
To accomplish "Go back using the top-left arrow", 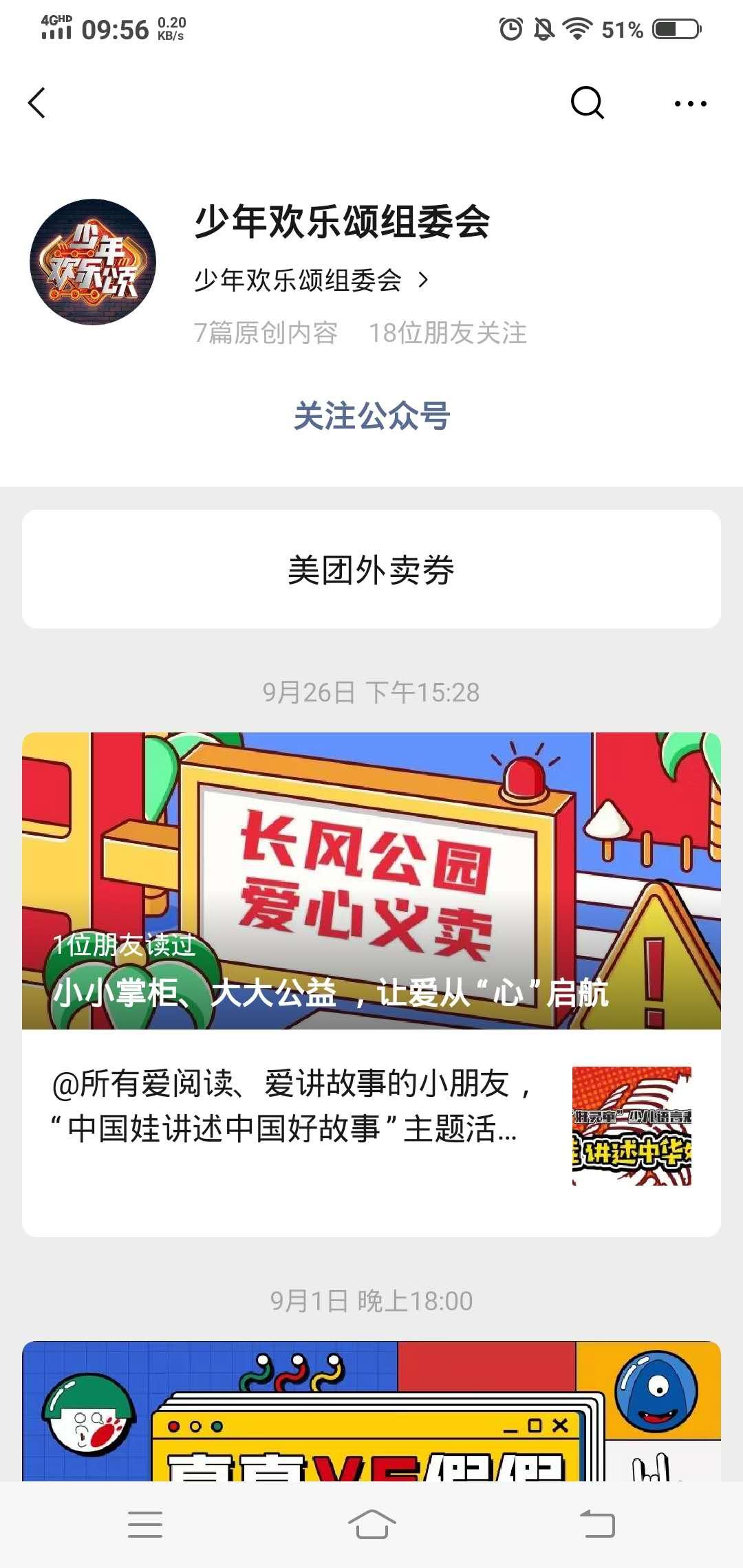I will (37, 103).
